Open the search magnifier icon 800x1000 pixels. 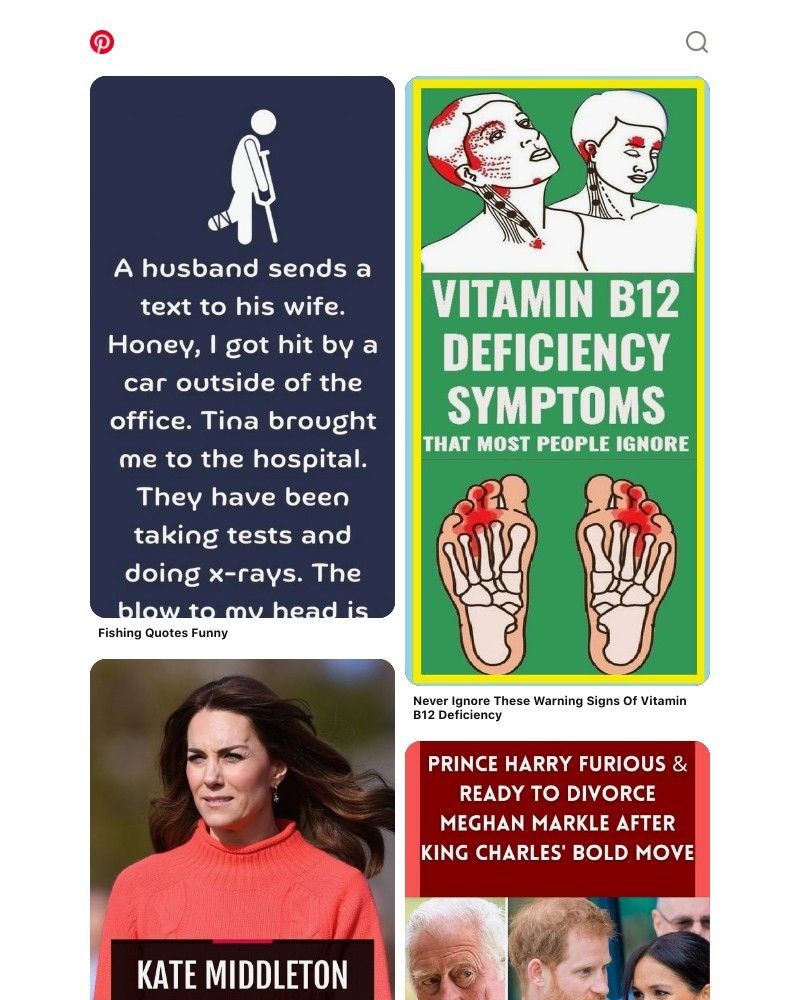click(x=696, y=42)
